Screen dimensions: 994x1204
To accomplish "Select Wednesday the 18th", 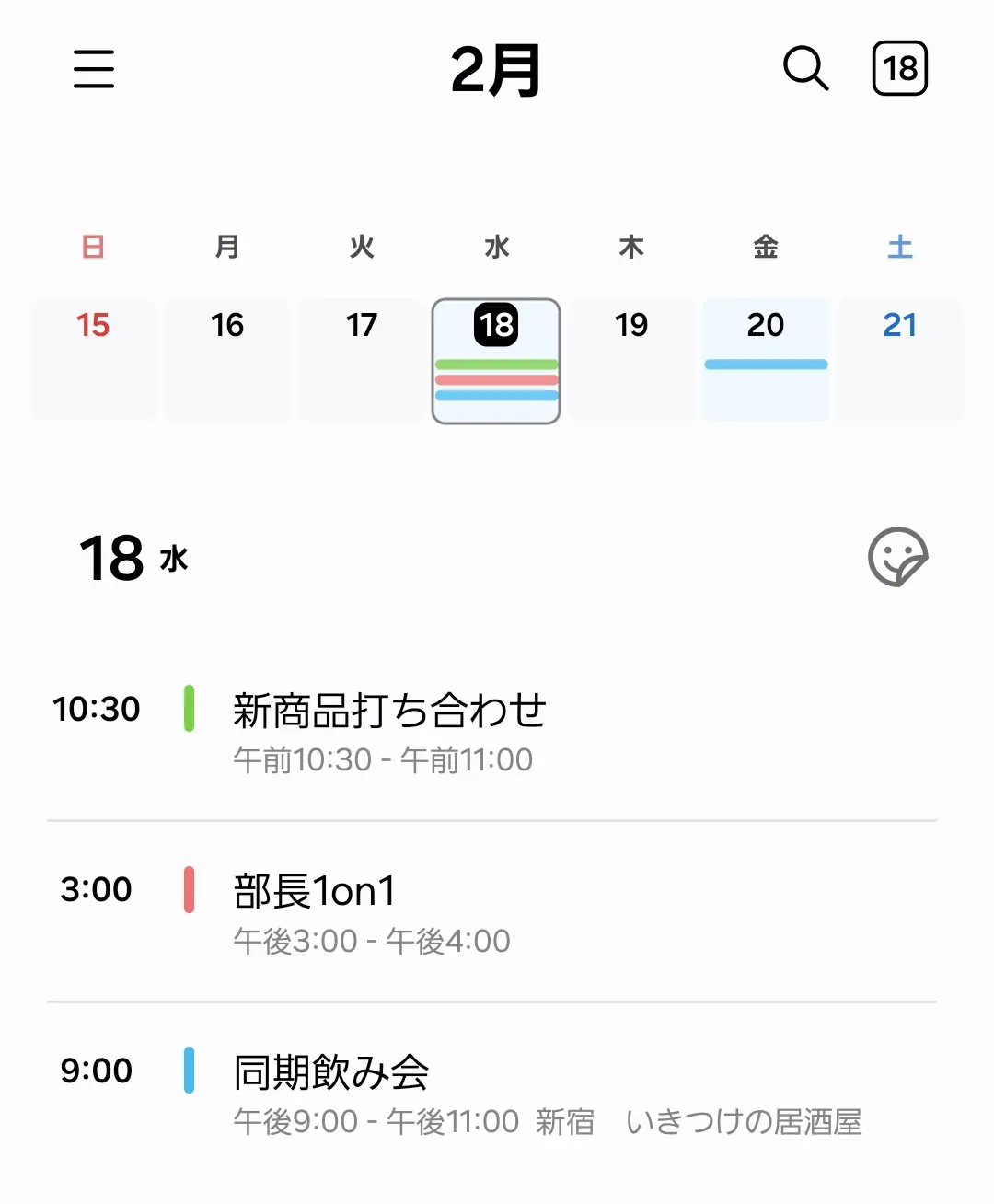I will coord(496,359).
